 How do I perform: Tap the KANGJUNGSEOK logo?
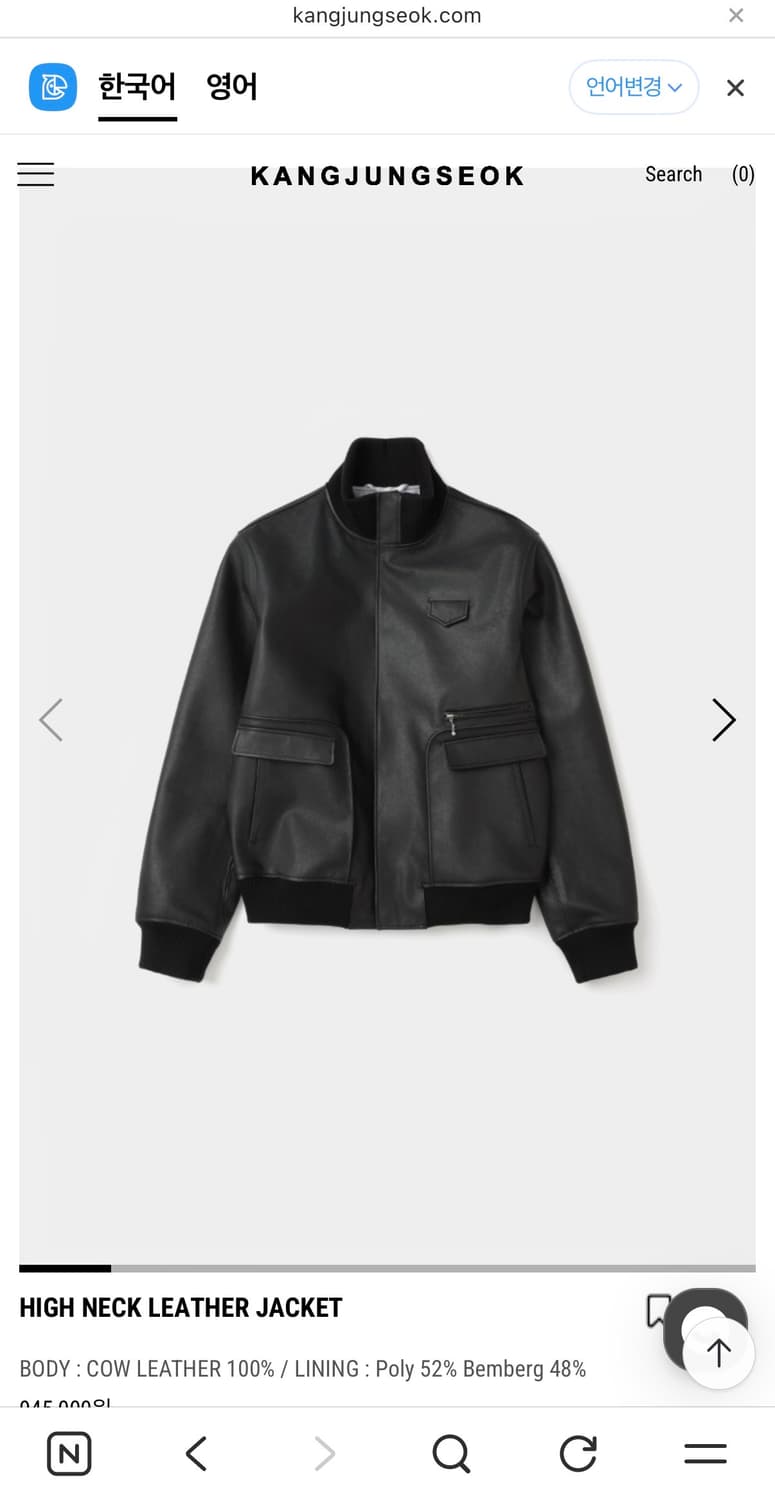[x=387, y=174]
